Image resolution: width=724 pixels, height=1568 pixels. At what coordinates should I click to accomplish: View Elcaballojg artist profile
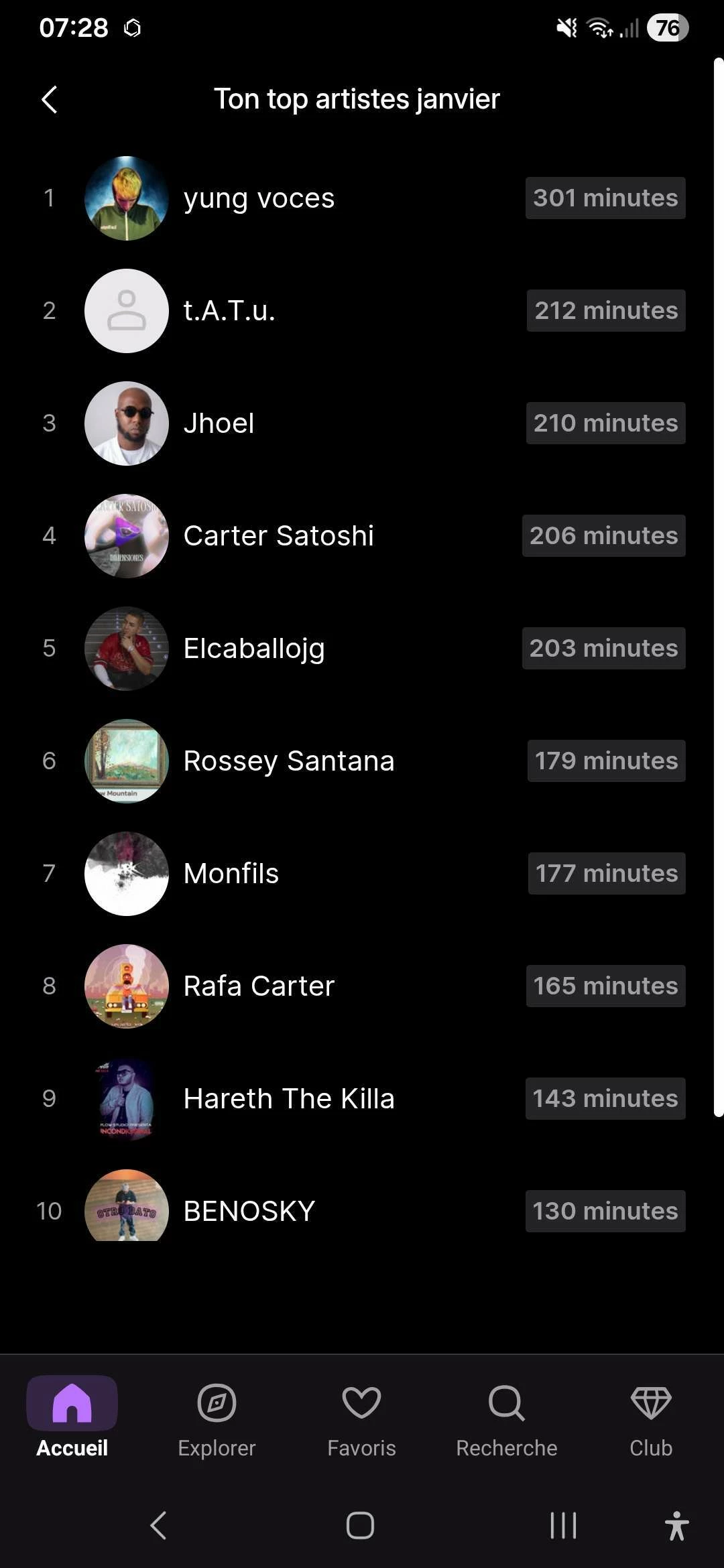[x=254, y=649]
